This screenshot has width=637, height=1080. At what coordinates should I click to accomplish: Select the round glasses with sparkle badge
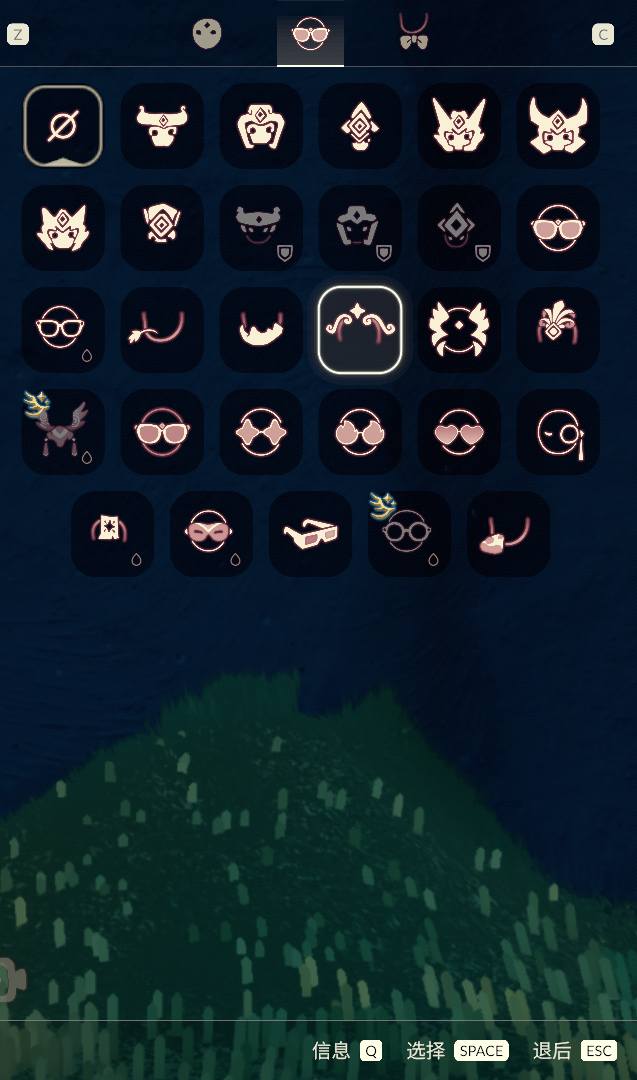409,534
